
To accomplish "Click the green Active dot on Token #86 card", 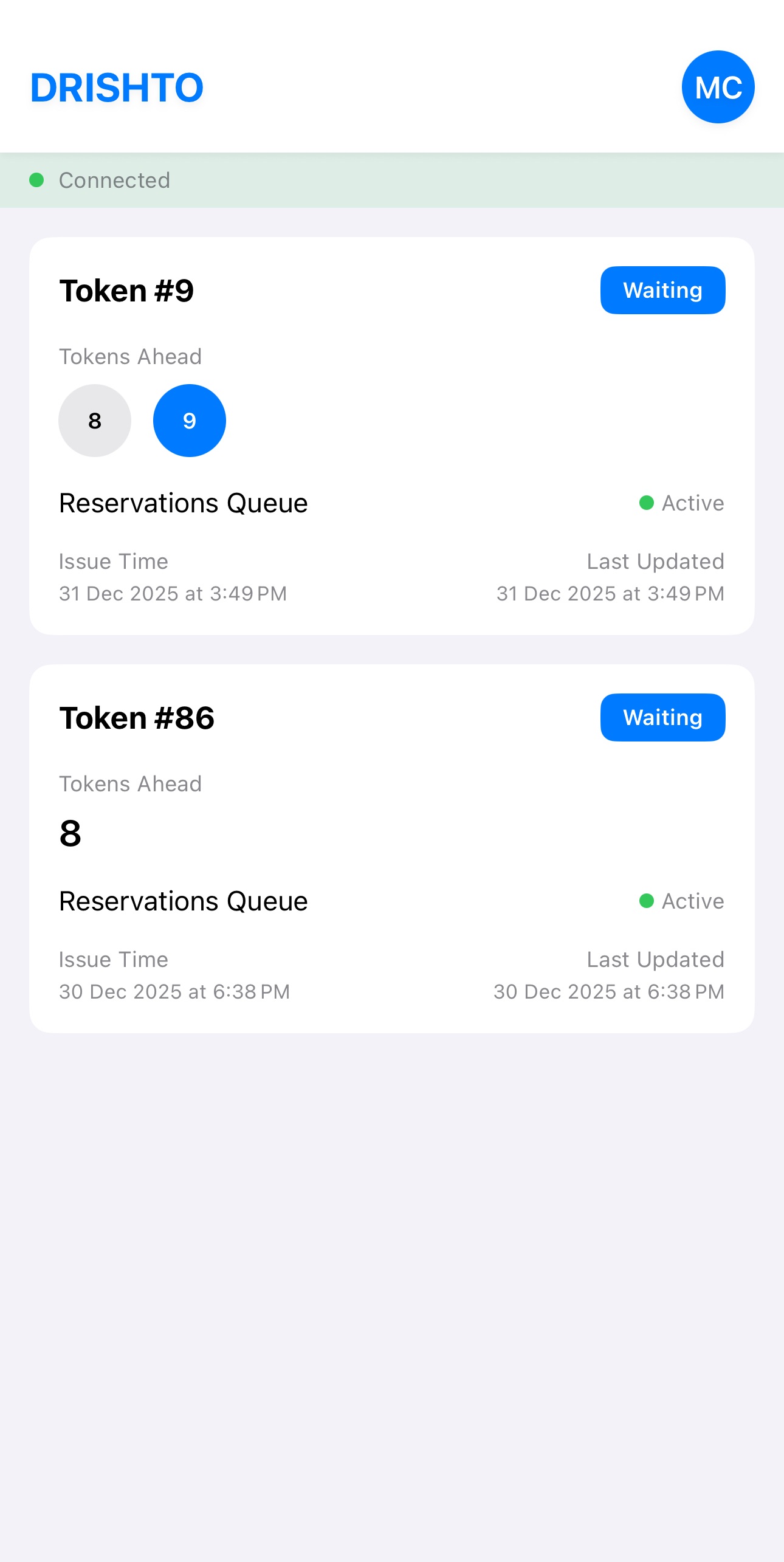I will [x=647, y=900].
